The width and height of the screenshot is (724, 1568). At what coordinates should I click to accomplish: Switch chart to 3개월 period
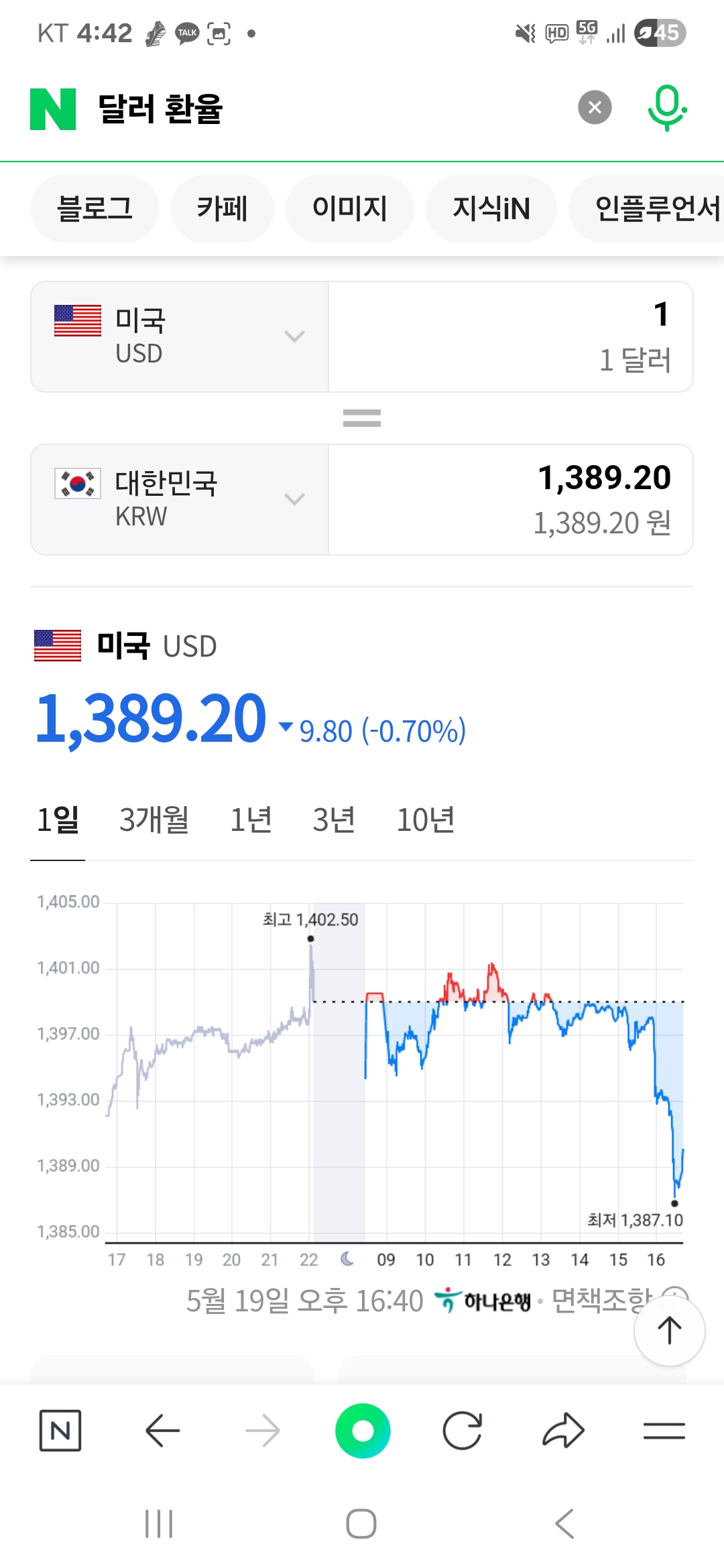coord(154,820)
